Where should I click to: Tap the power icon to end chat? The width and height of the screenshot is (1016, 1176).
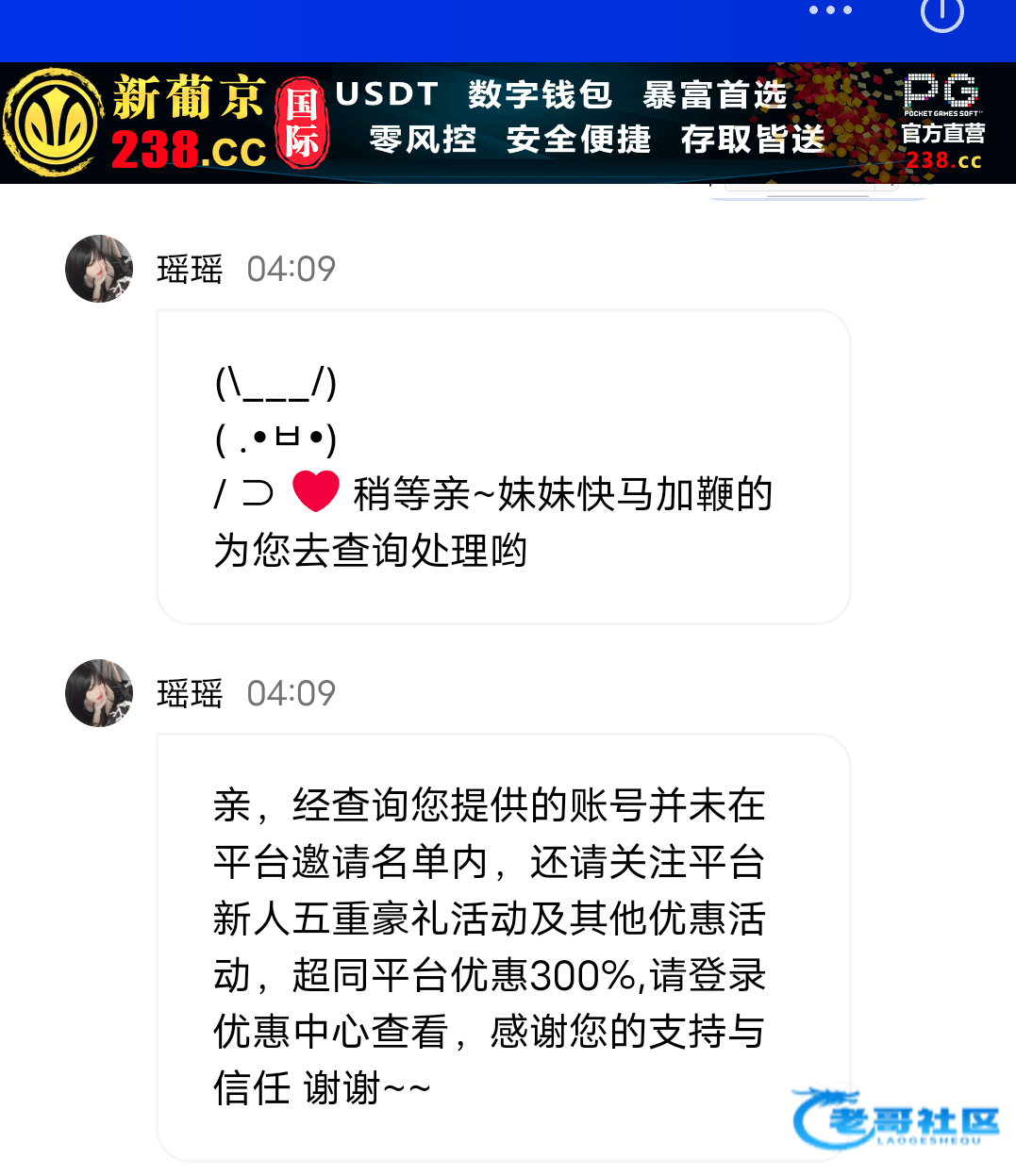(941, 12)
